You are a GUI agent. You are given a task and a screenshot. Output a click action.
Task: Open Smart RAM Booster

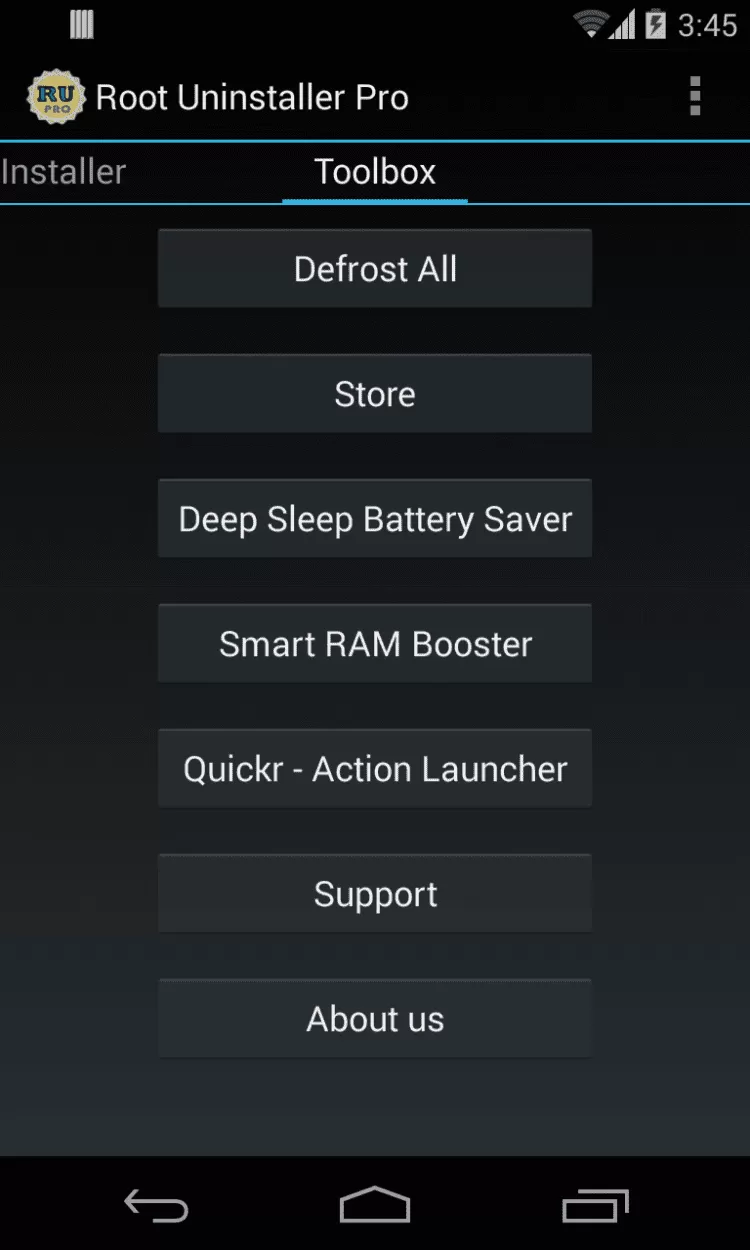pyautogui.click(x=375, y=643)
